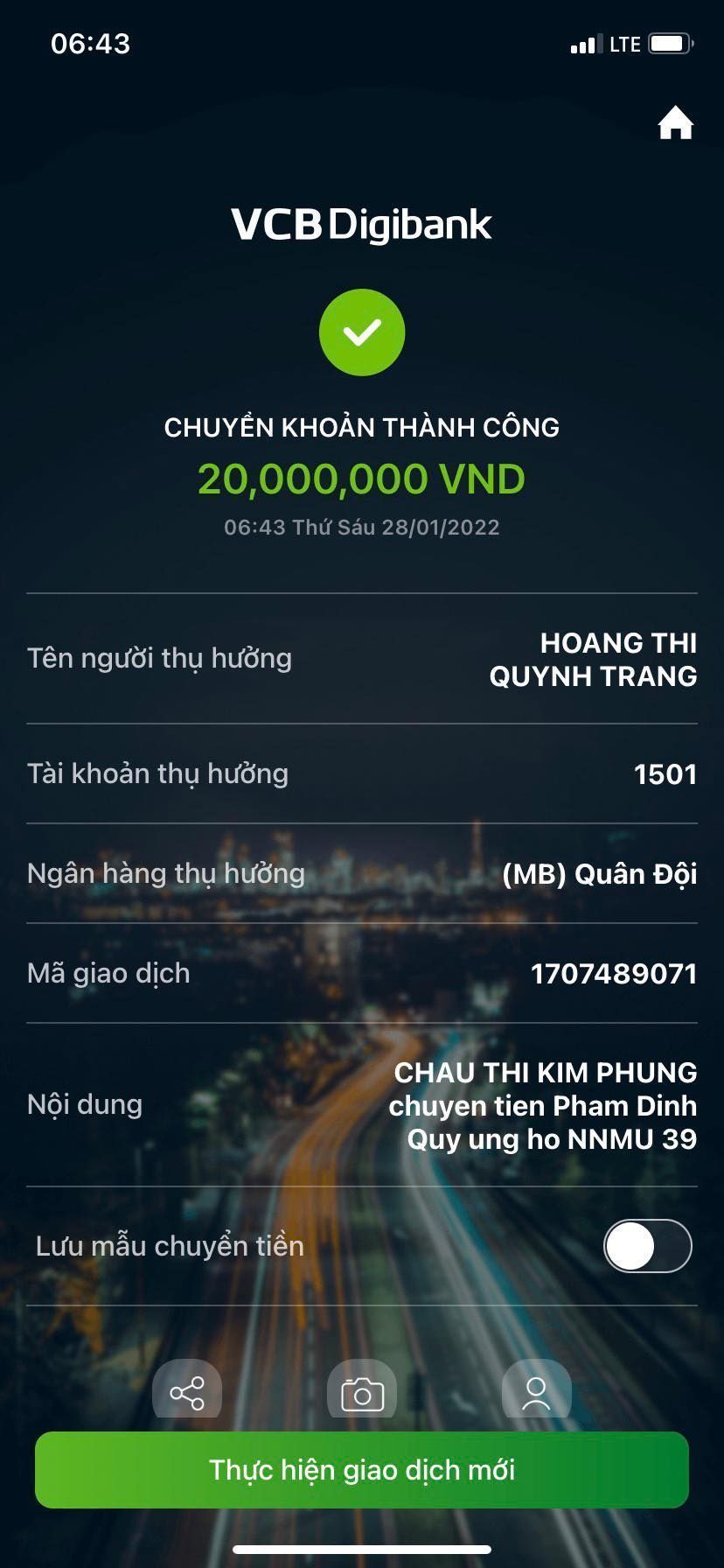
Task: Save beneficiary via the person icon
Action: pyautogui.click(x=536, y=1392)
